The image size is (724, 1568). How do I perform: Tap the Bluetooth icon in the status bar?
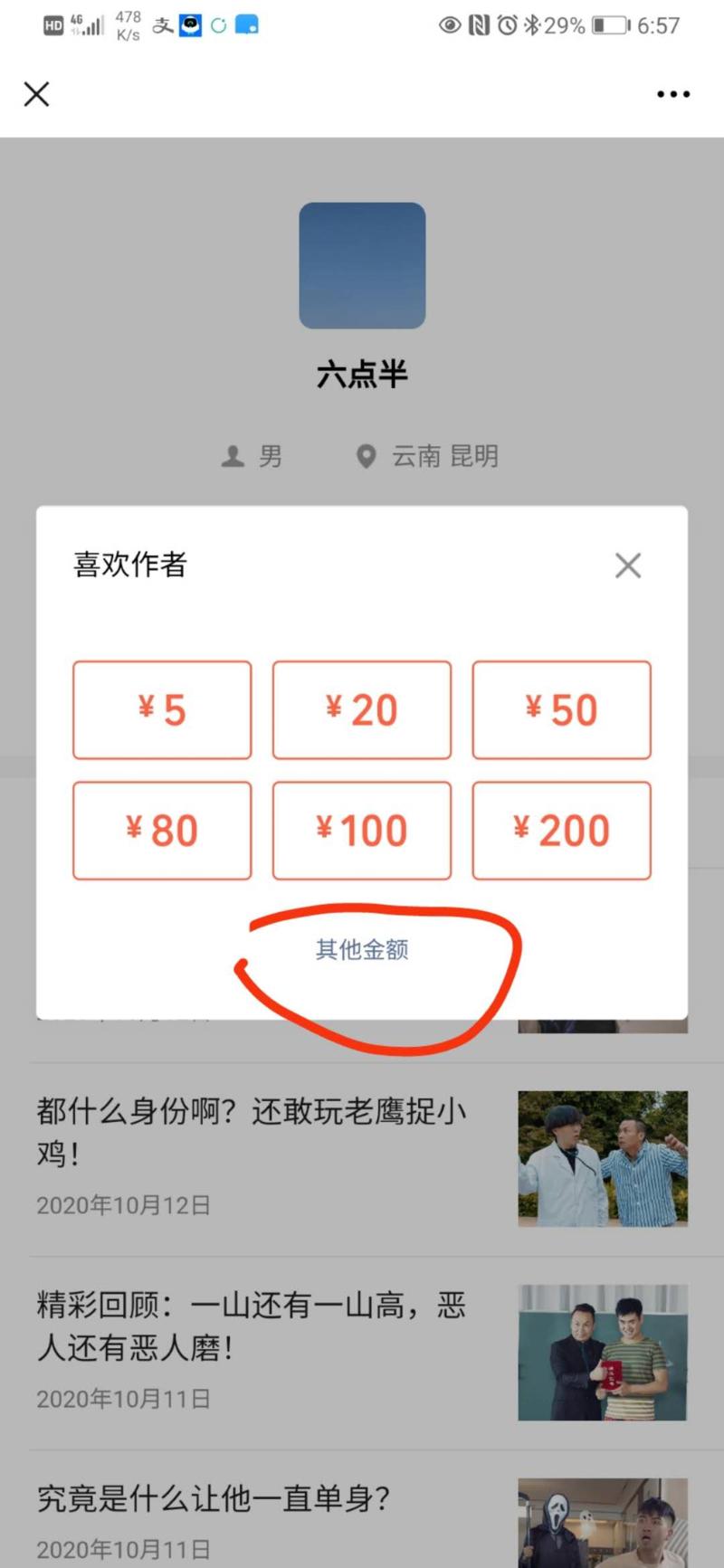(532, 25)
